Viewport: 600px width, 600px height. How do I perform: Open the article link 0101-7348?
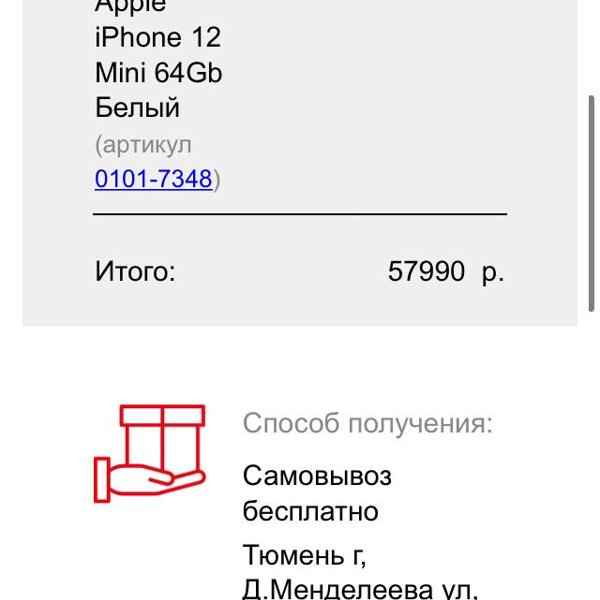tap(153, 179)
